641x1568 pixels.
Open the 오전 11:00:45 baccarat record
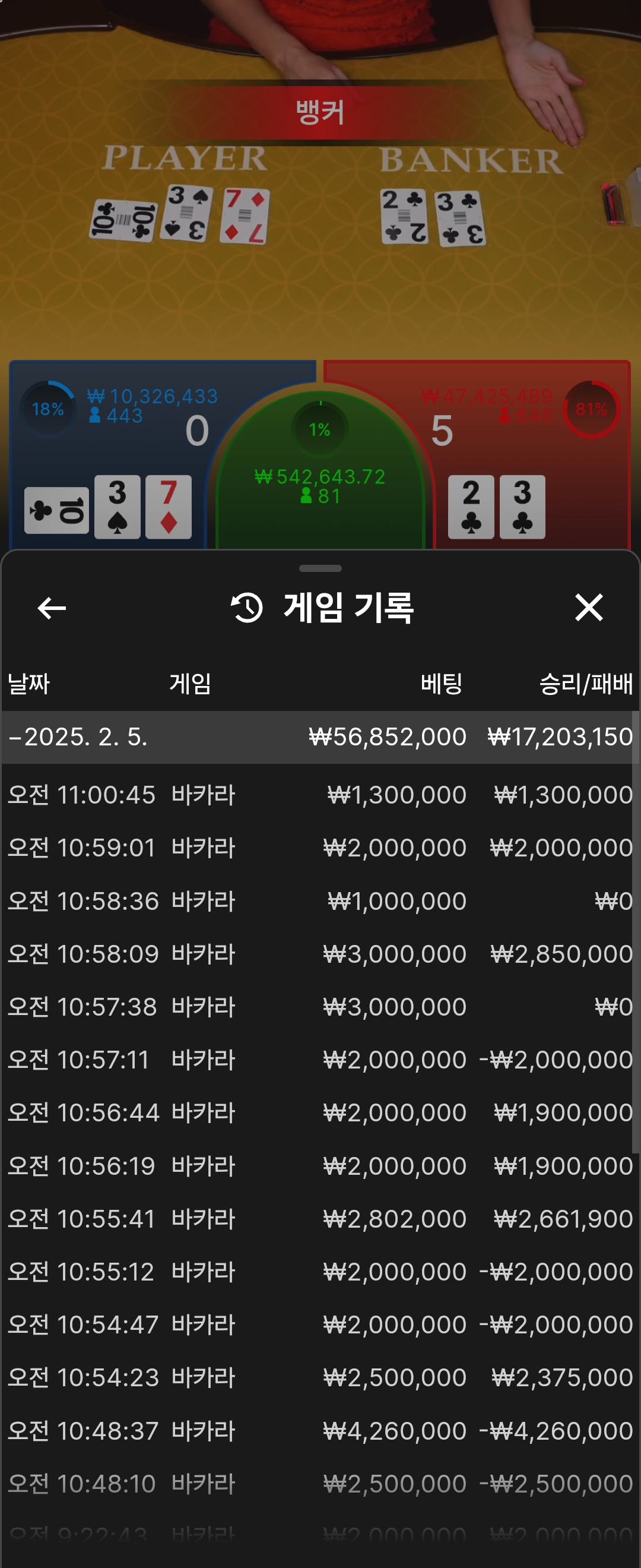(320, 795)
